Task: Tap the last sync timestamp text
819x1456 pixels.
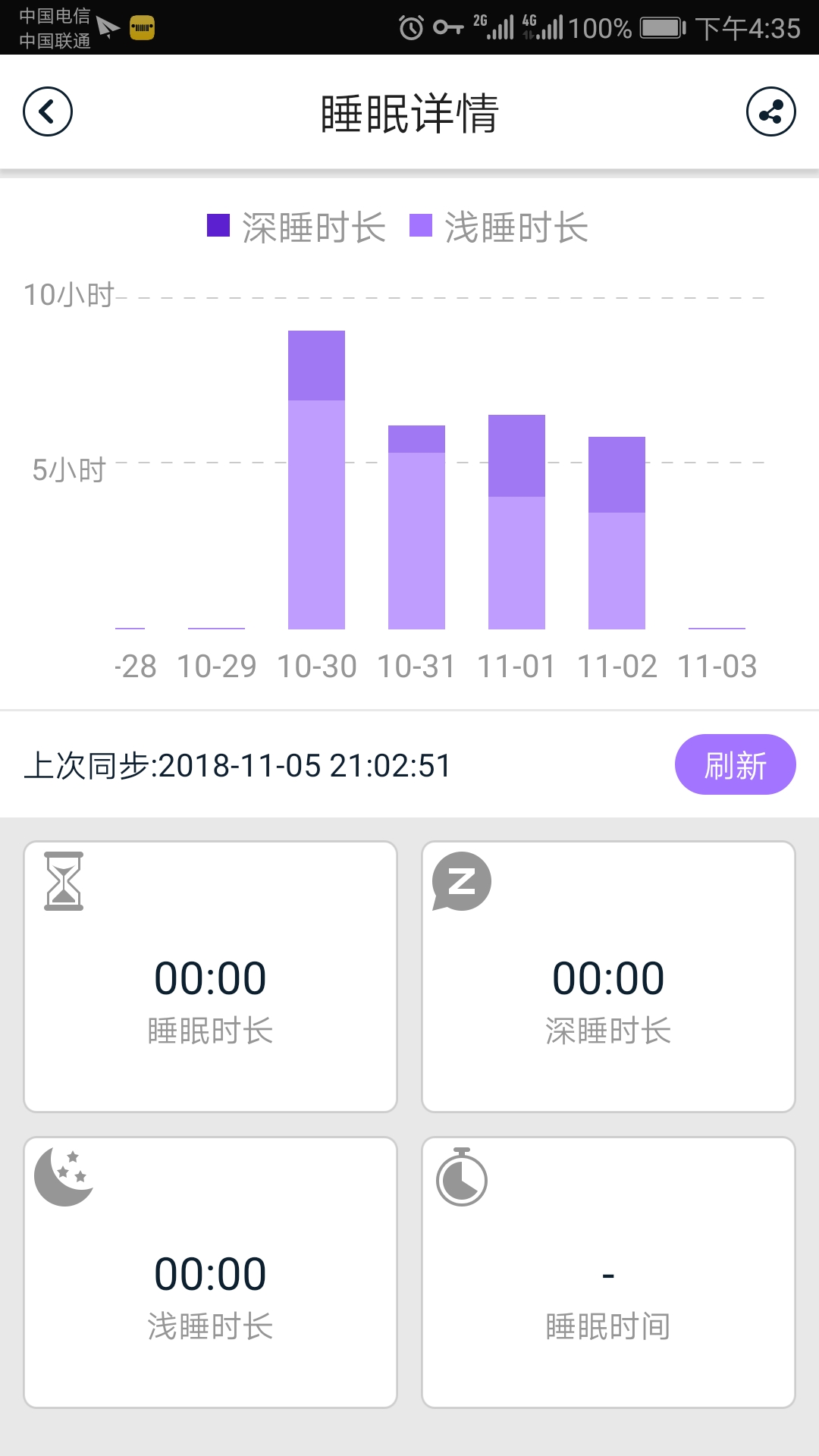Action: (x=239, y=765)
